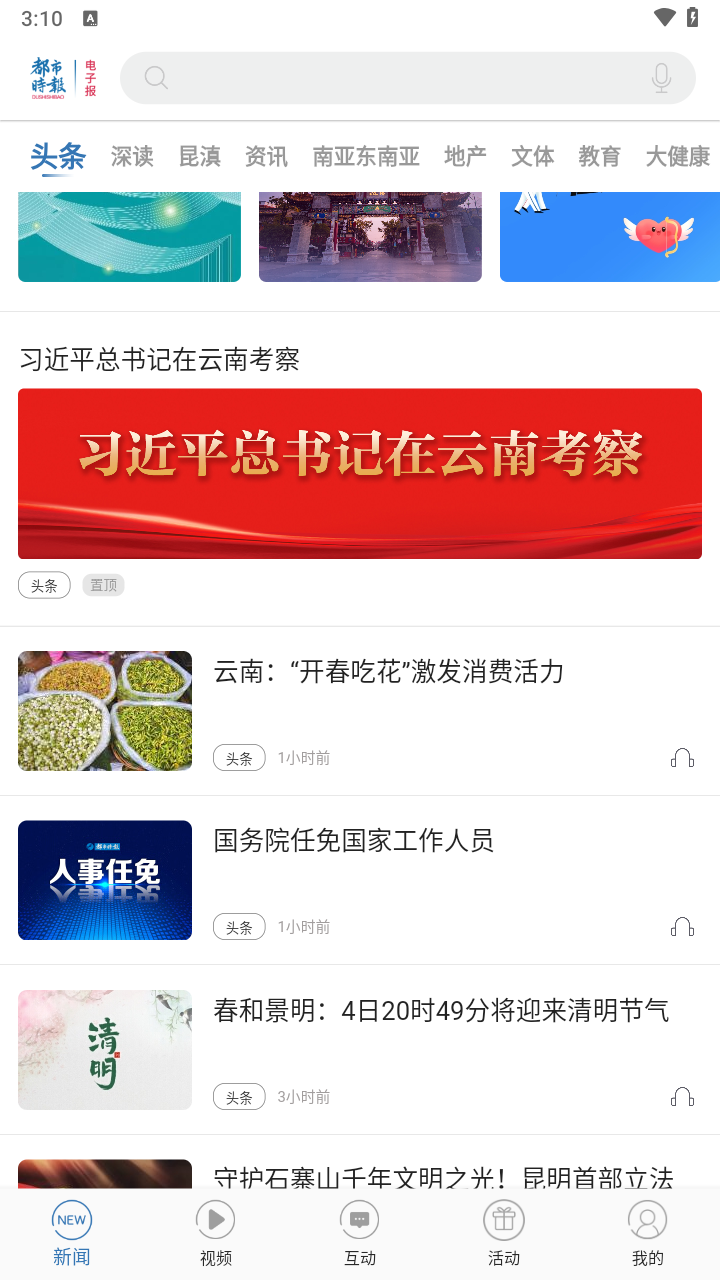Screen dimensions: 720x1280
Task: Play audio for 国务院任免国家工作人员 article
Action: pos(682,927)
